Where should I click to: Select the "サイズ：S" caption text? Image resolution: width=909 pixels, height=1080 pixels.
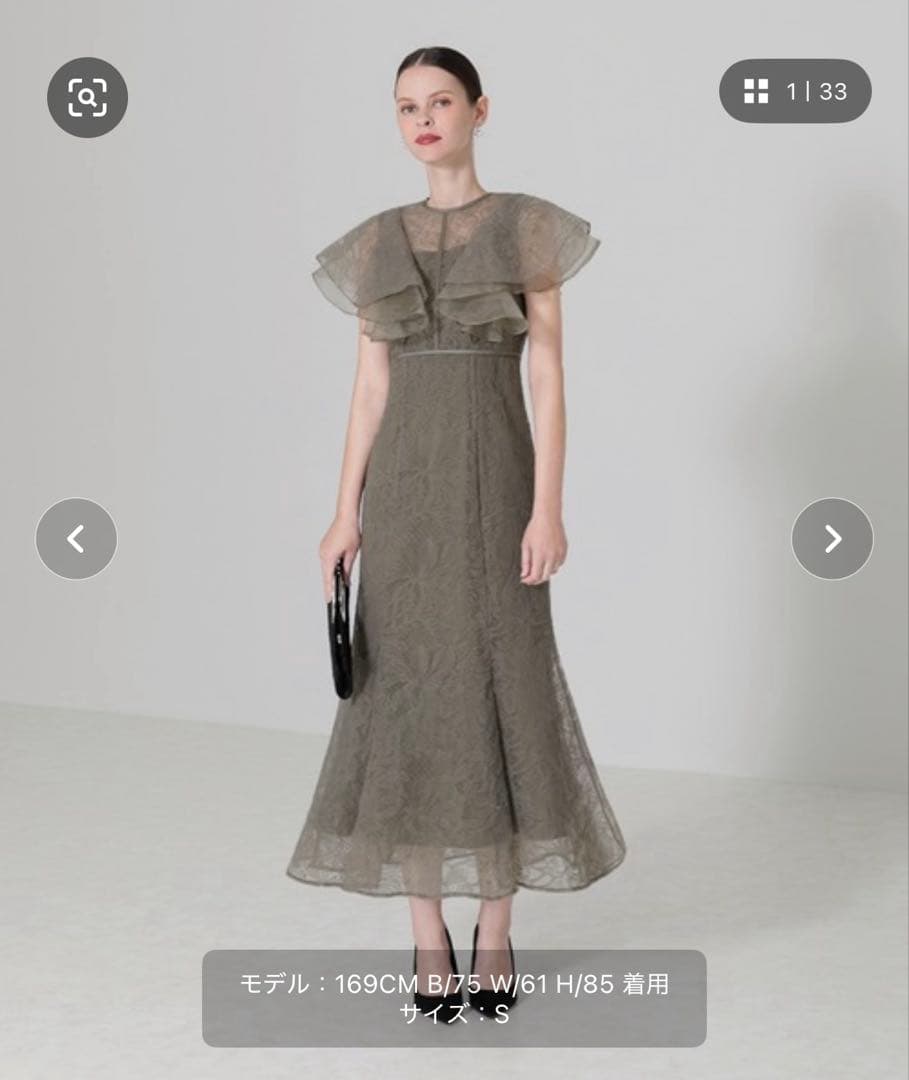tap(454, 1018)
